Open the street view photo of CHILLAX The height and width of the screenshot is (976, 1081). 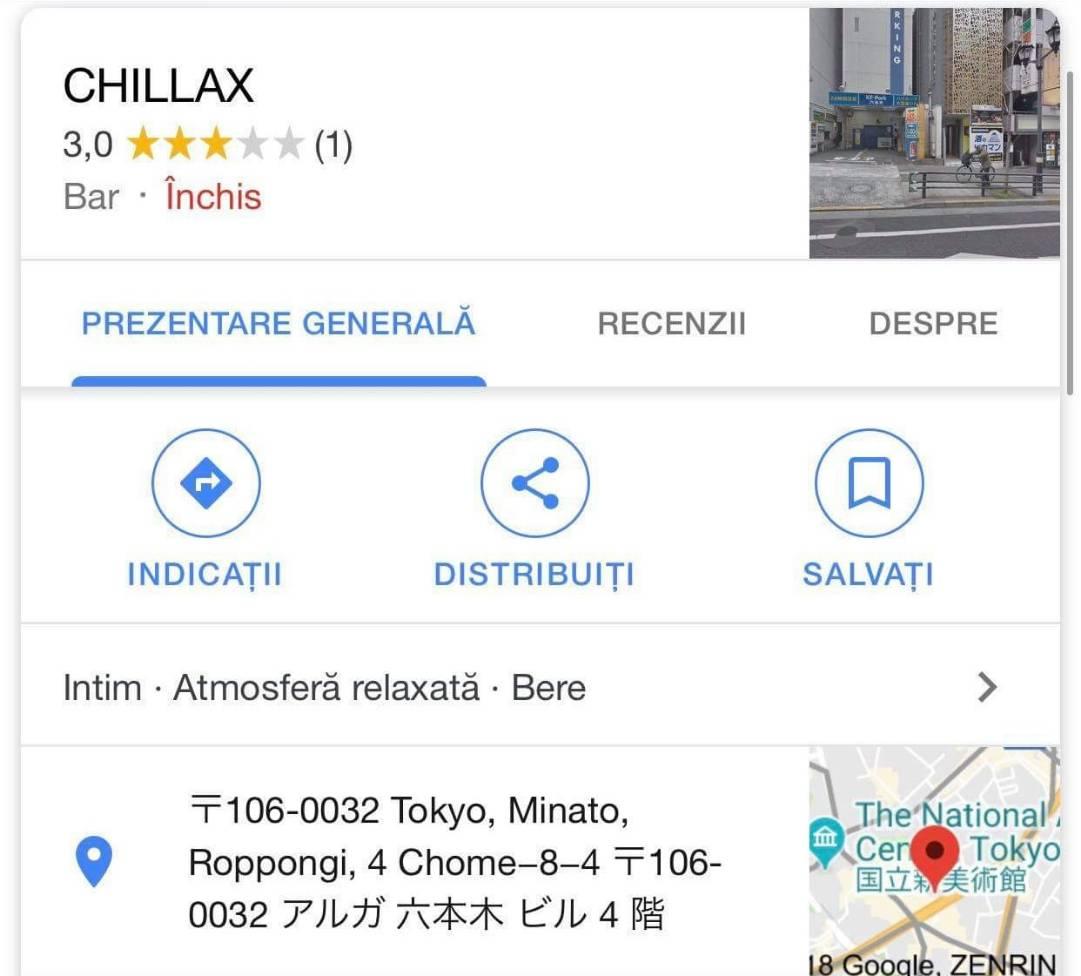point(933,133)
